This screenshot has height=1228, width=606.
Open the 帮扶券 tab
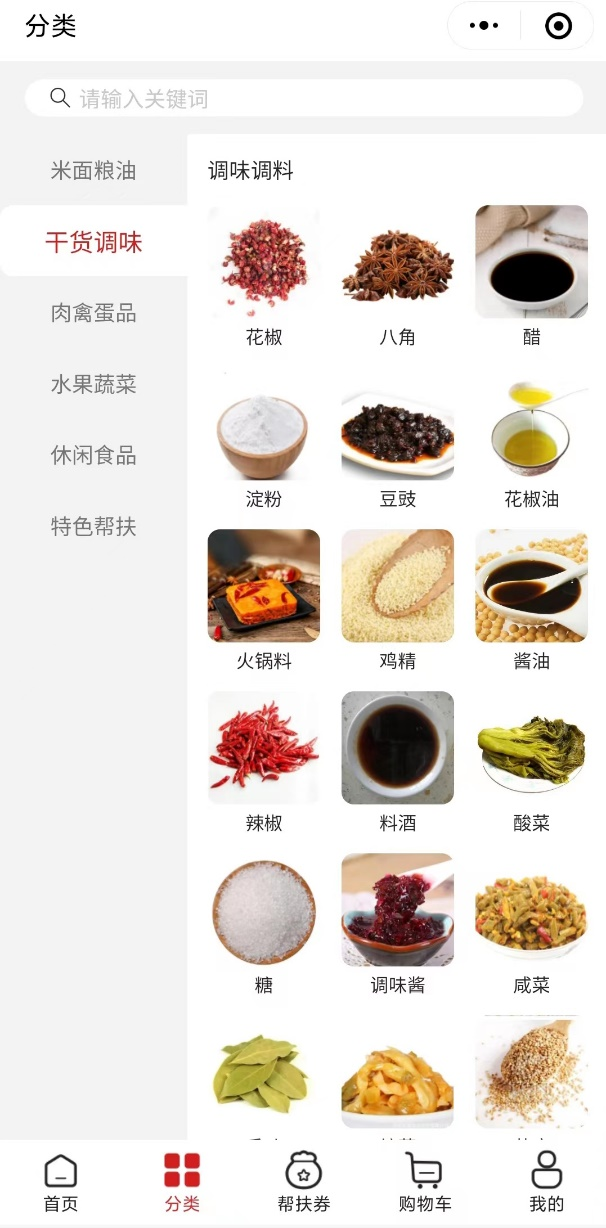click(303, 1182)
